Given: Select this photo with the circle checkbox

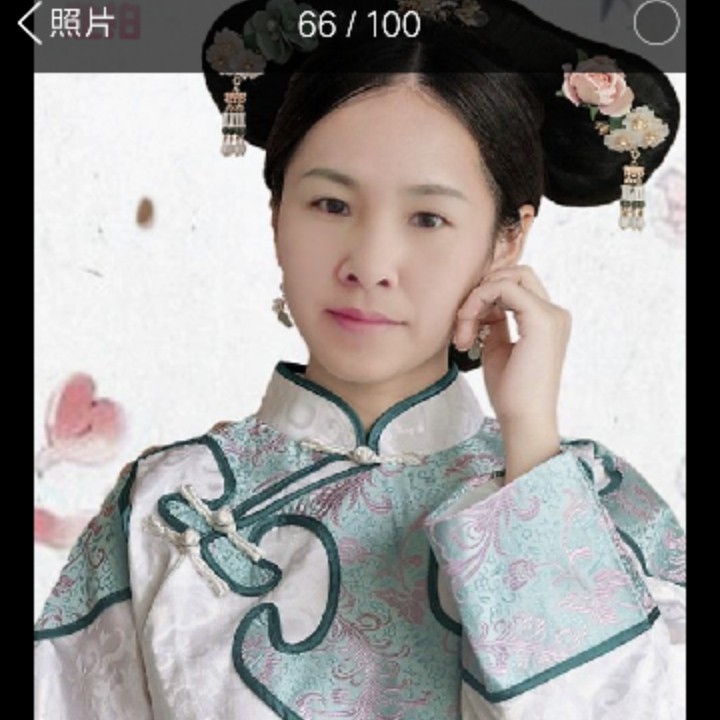Looking at the screenshot, I should coord(656,23).
